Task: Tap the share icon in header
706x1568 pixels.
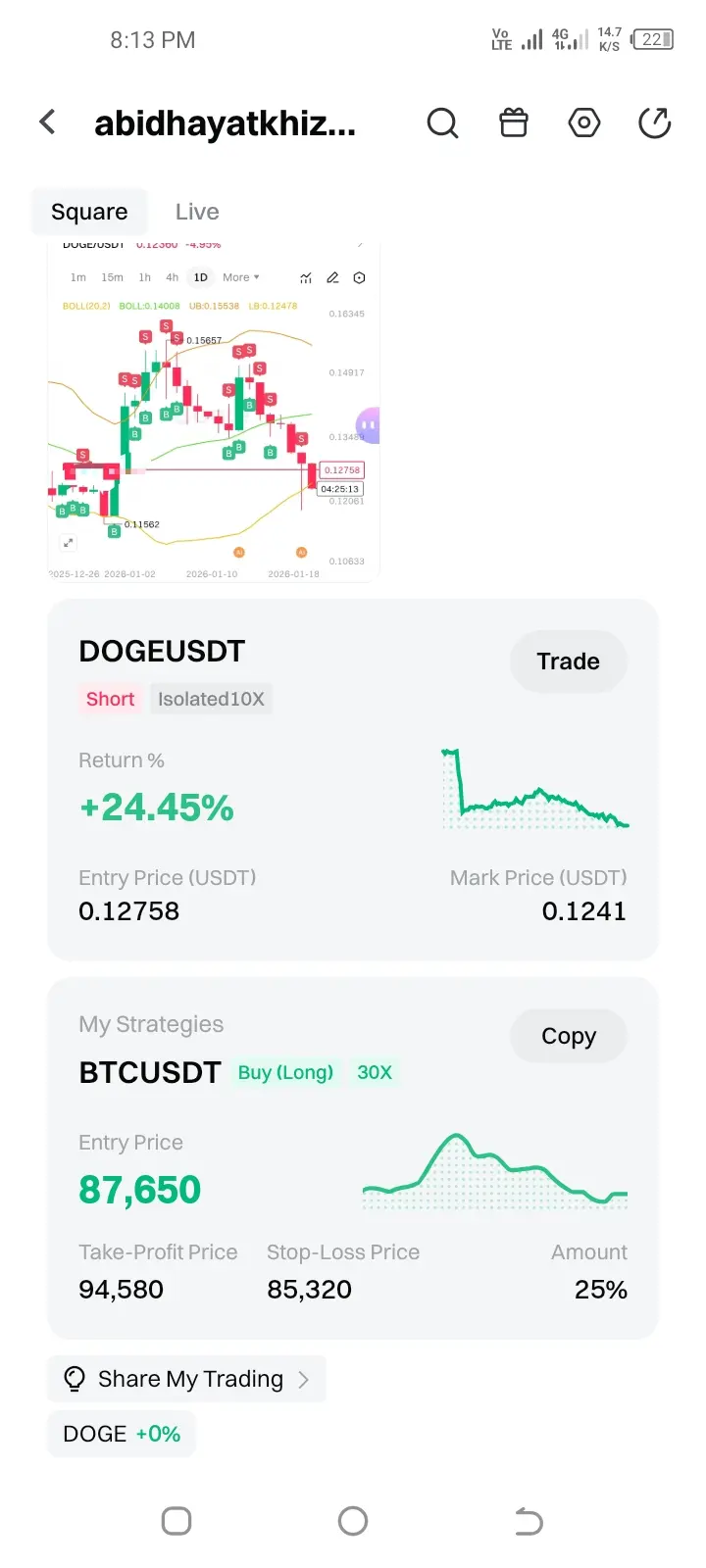Action: coord(654,122)
